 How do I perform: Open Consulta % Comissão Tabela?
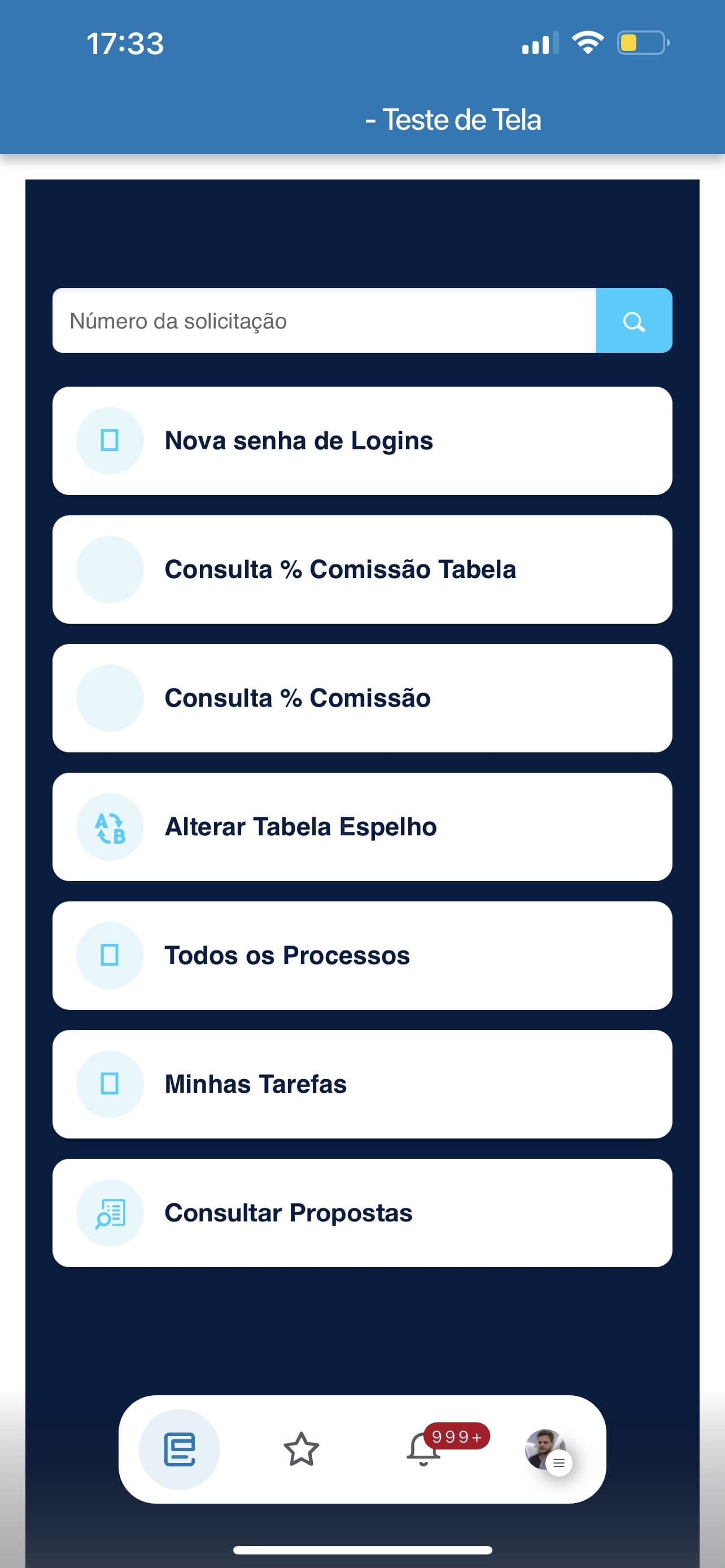[362, 569]
